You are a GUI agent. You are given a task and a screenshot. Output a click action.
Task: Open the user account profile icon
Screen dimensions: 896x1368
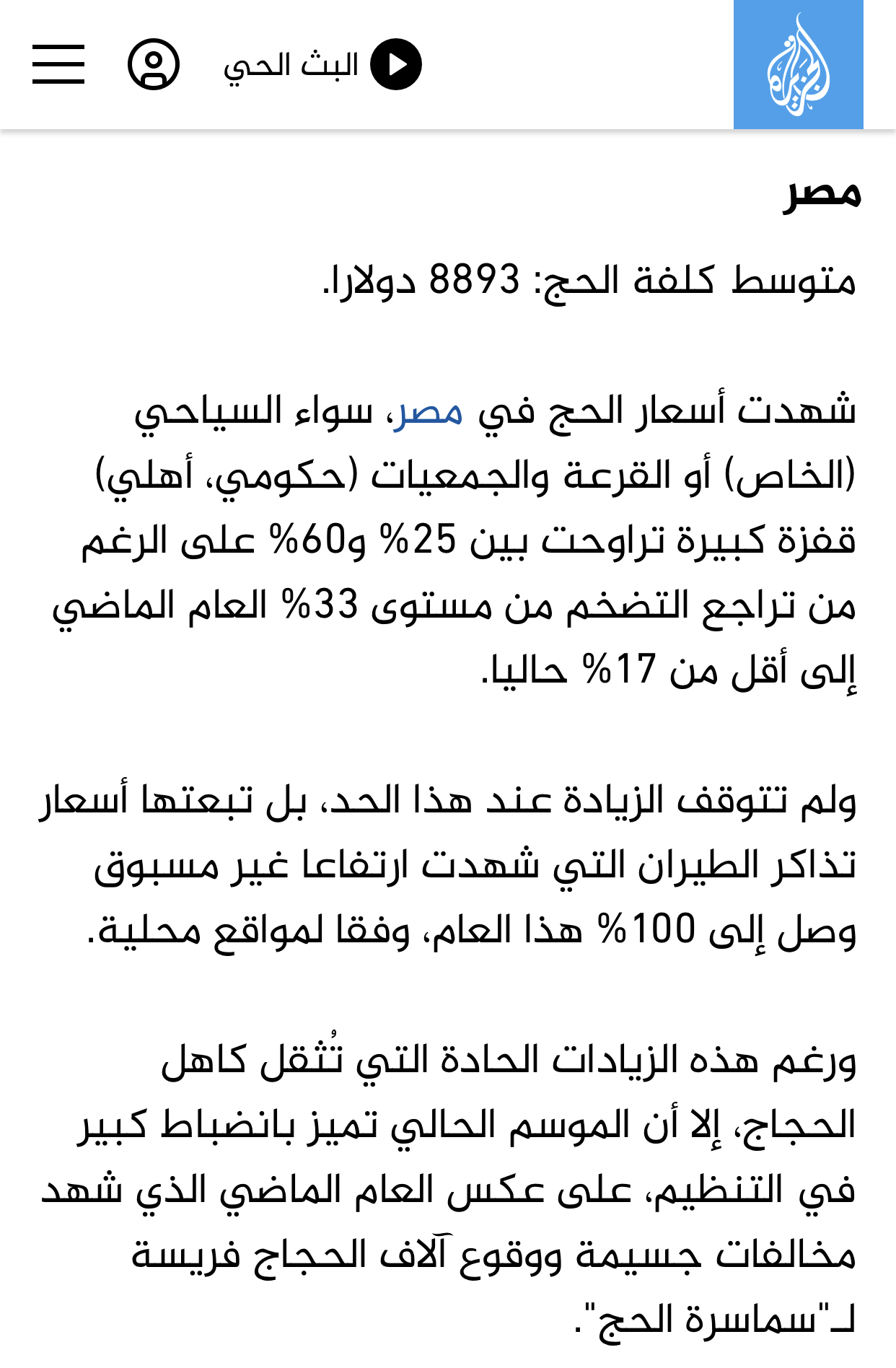[154, 64]
